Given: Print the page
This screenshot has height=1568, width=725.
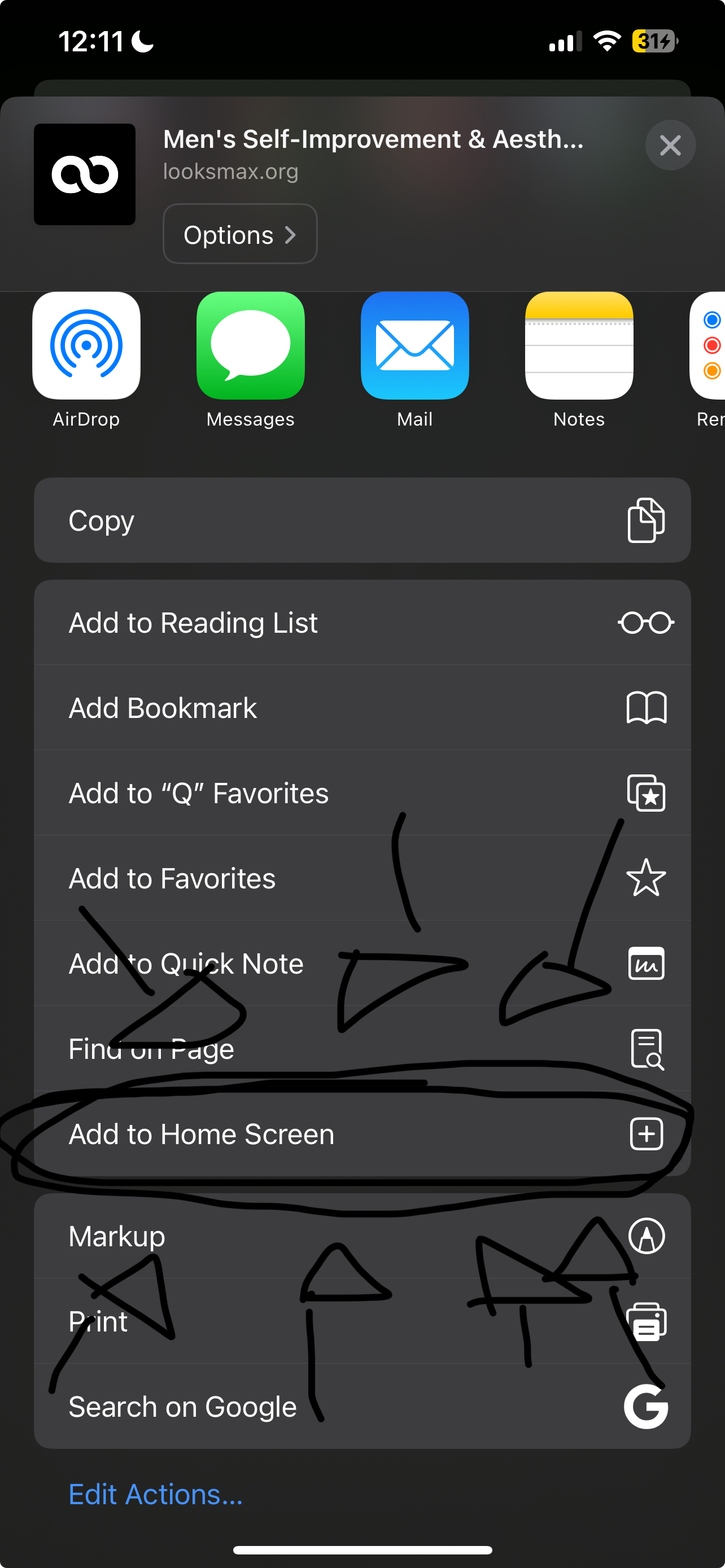Looking at the screenshot, I should coord(362,1321).
